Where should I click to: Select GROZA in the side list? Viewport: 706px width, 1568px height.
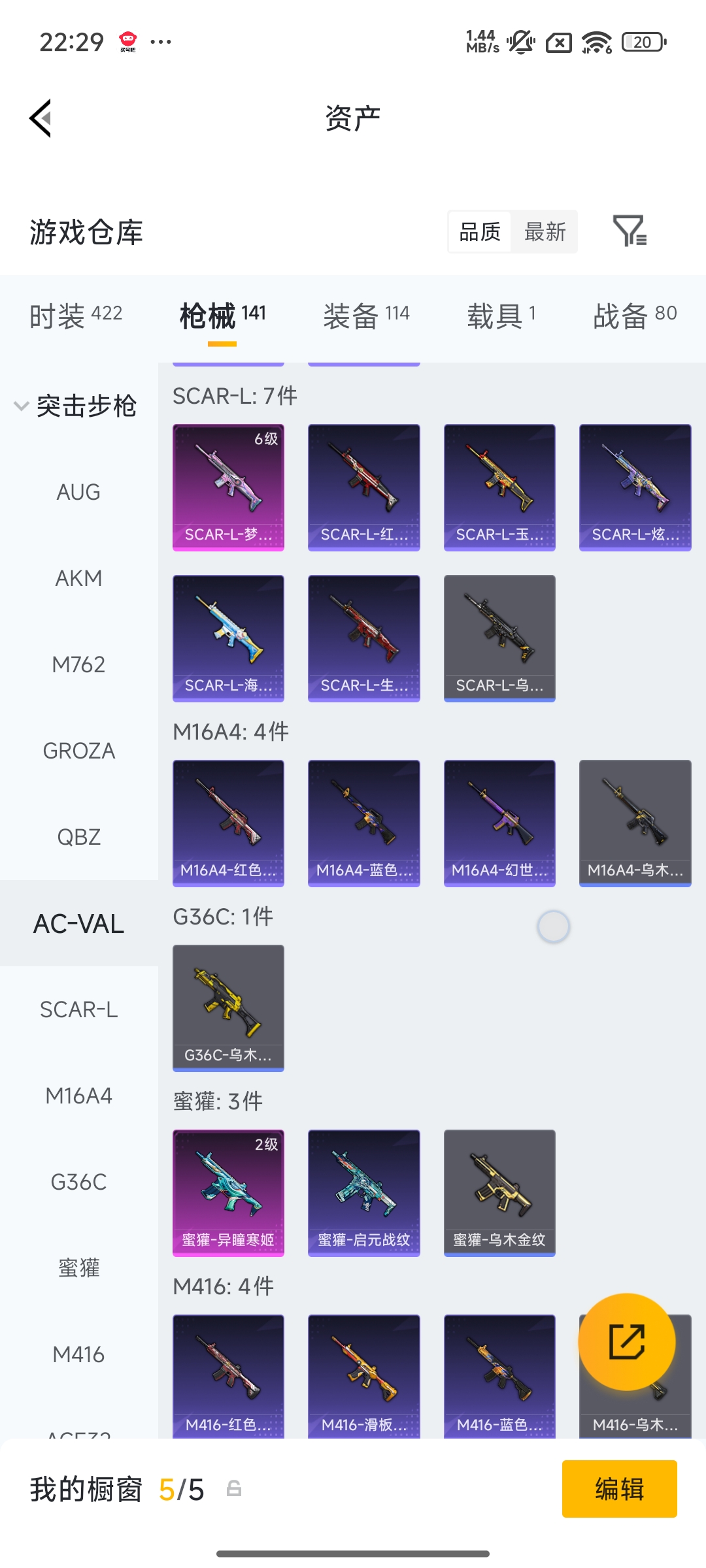point(78,751)
